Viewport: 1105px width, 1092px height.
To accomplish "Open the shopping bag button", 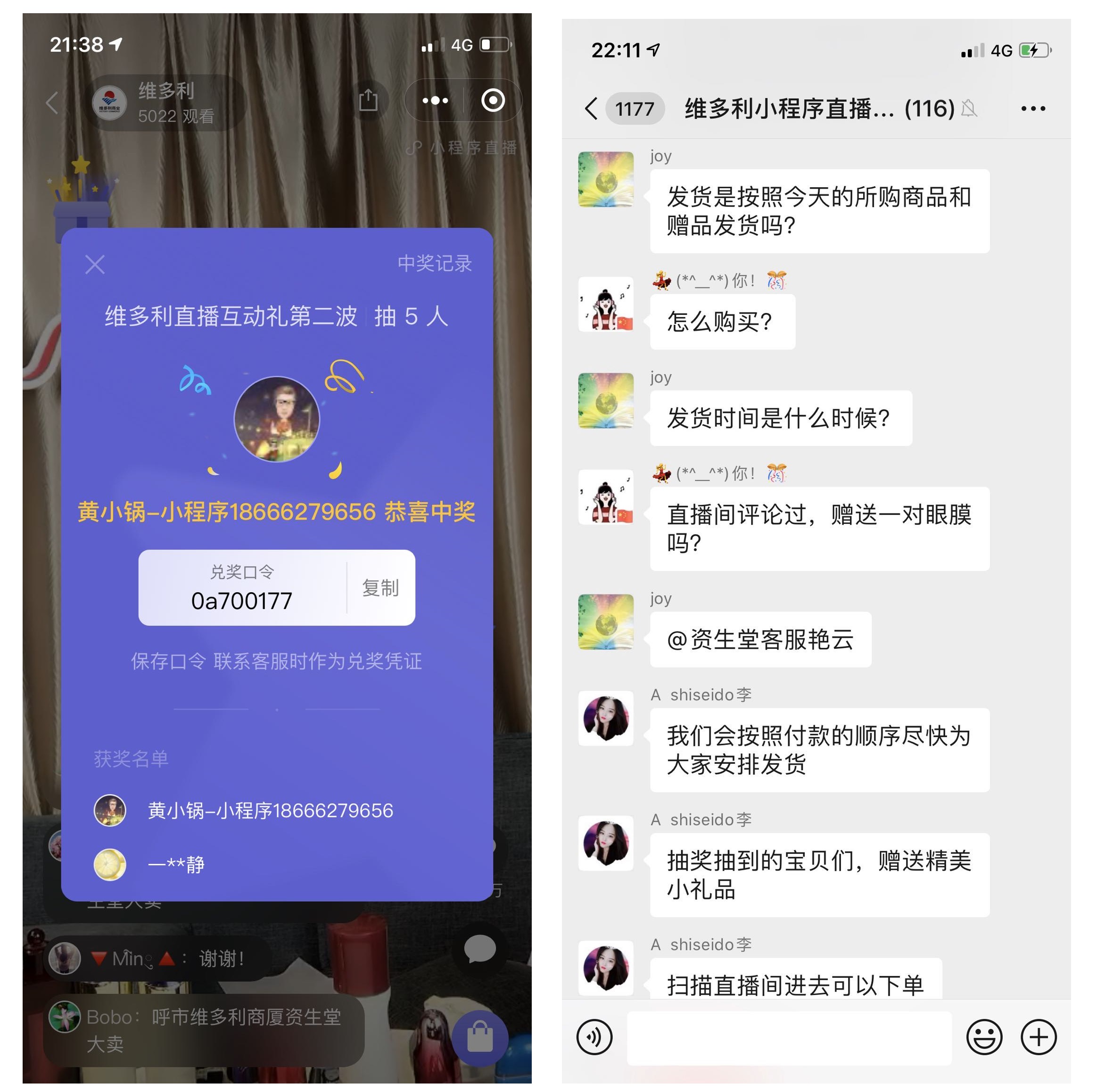I will click(x=479, y=1037).
